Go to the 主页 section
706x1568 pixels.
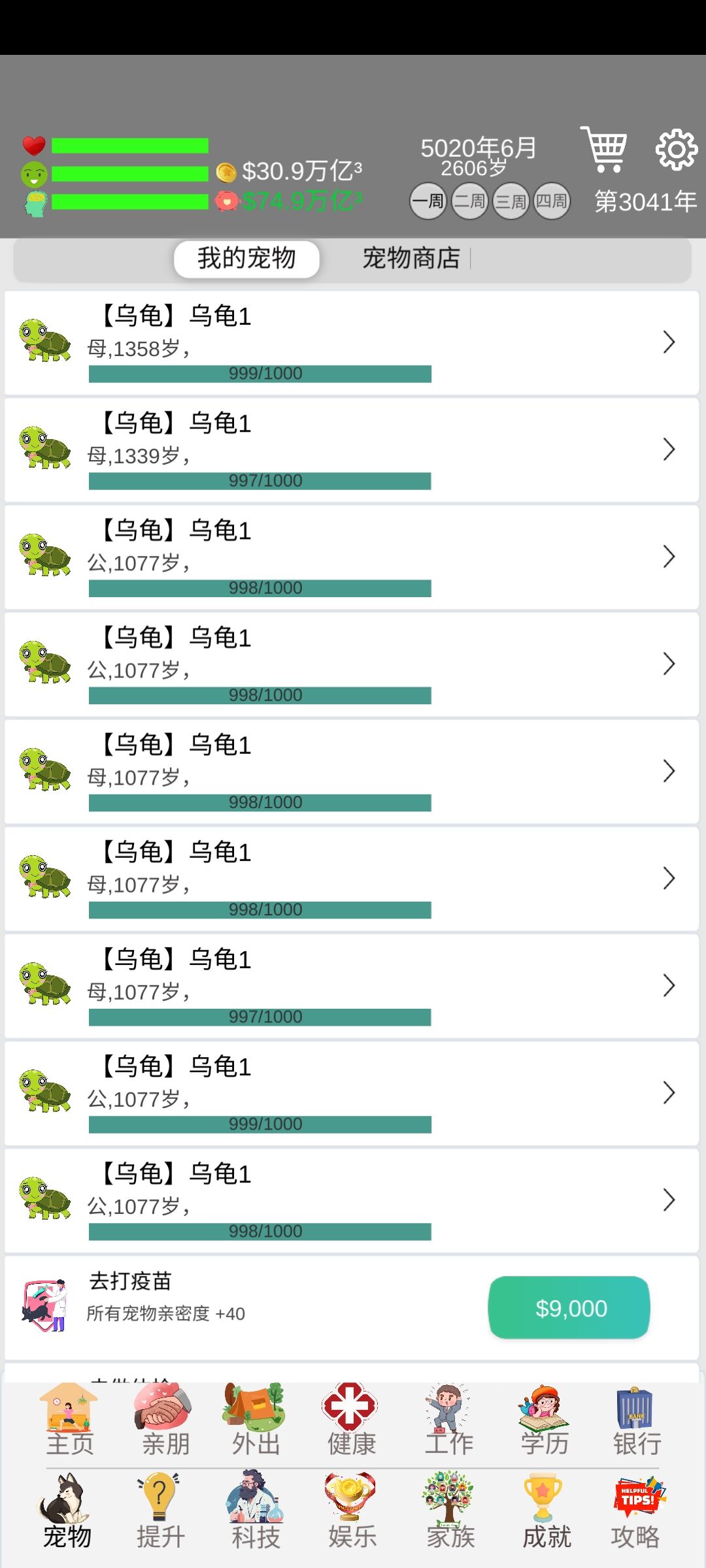point(70,1418)
